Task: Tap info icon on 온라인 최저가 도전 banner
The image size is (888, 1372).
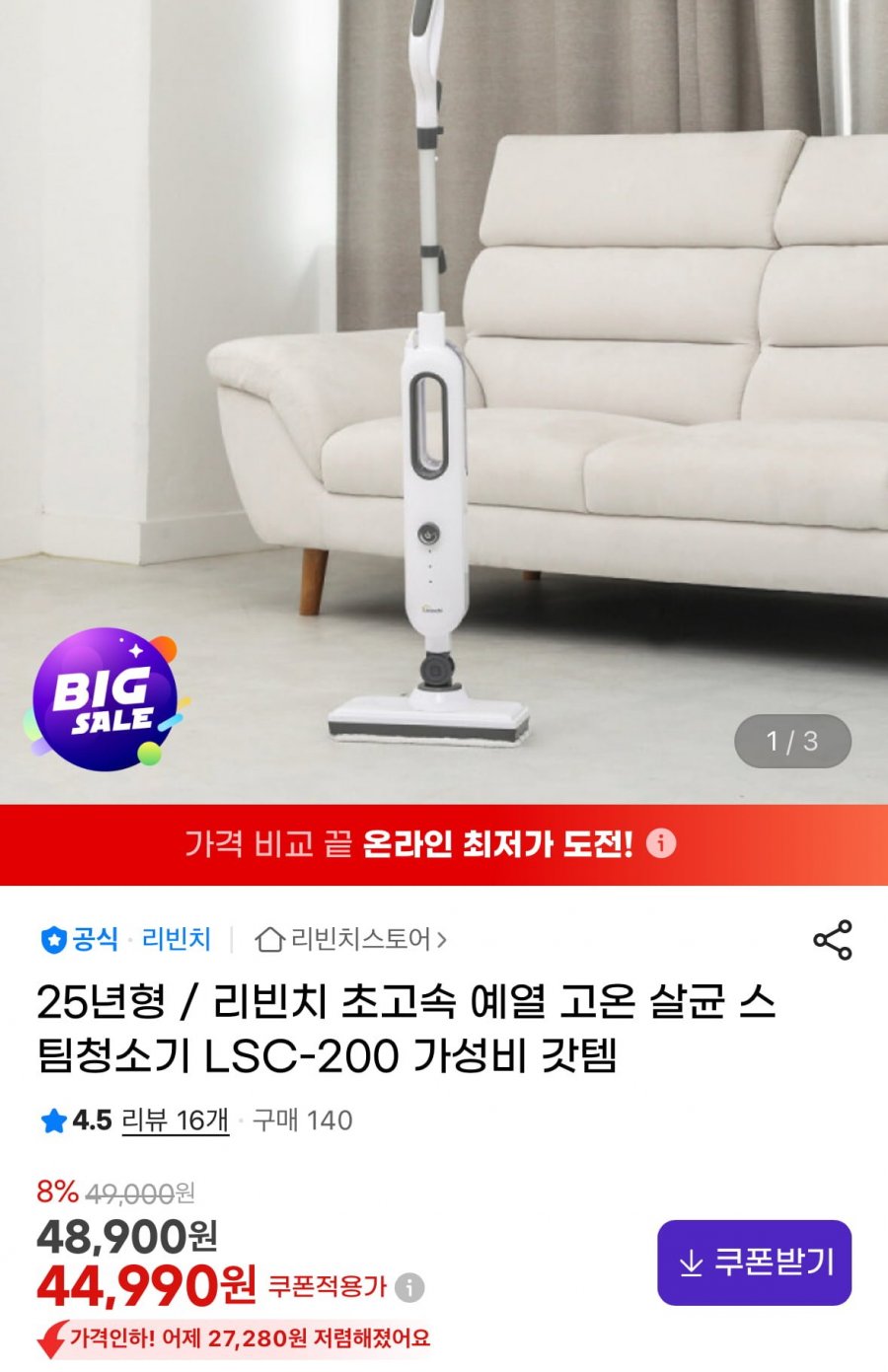Action: click(x=661, y=843)
